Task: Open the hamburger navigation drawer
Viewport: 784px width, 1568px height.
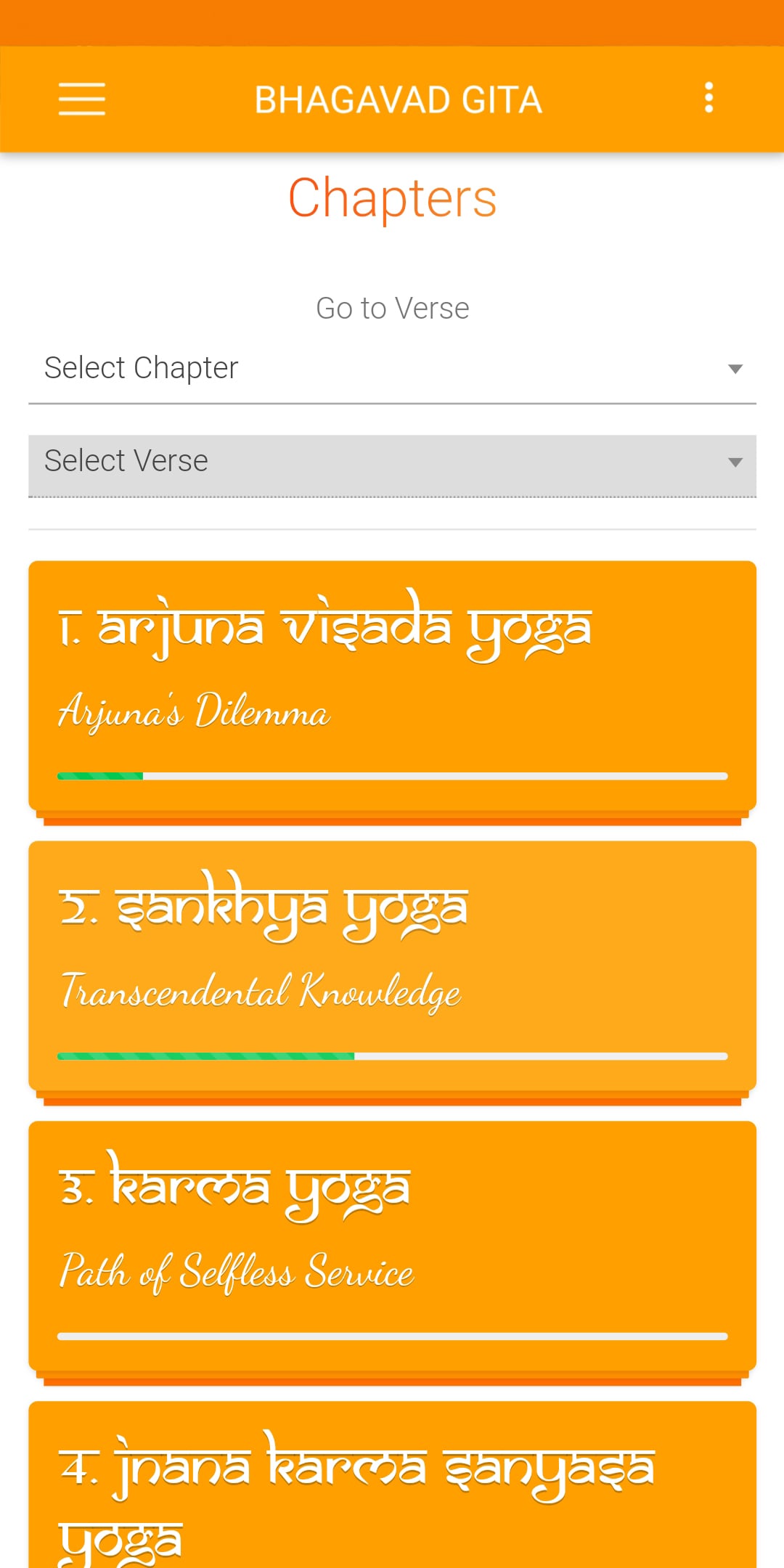Action: point(81,99)
